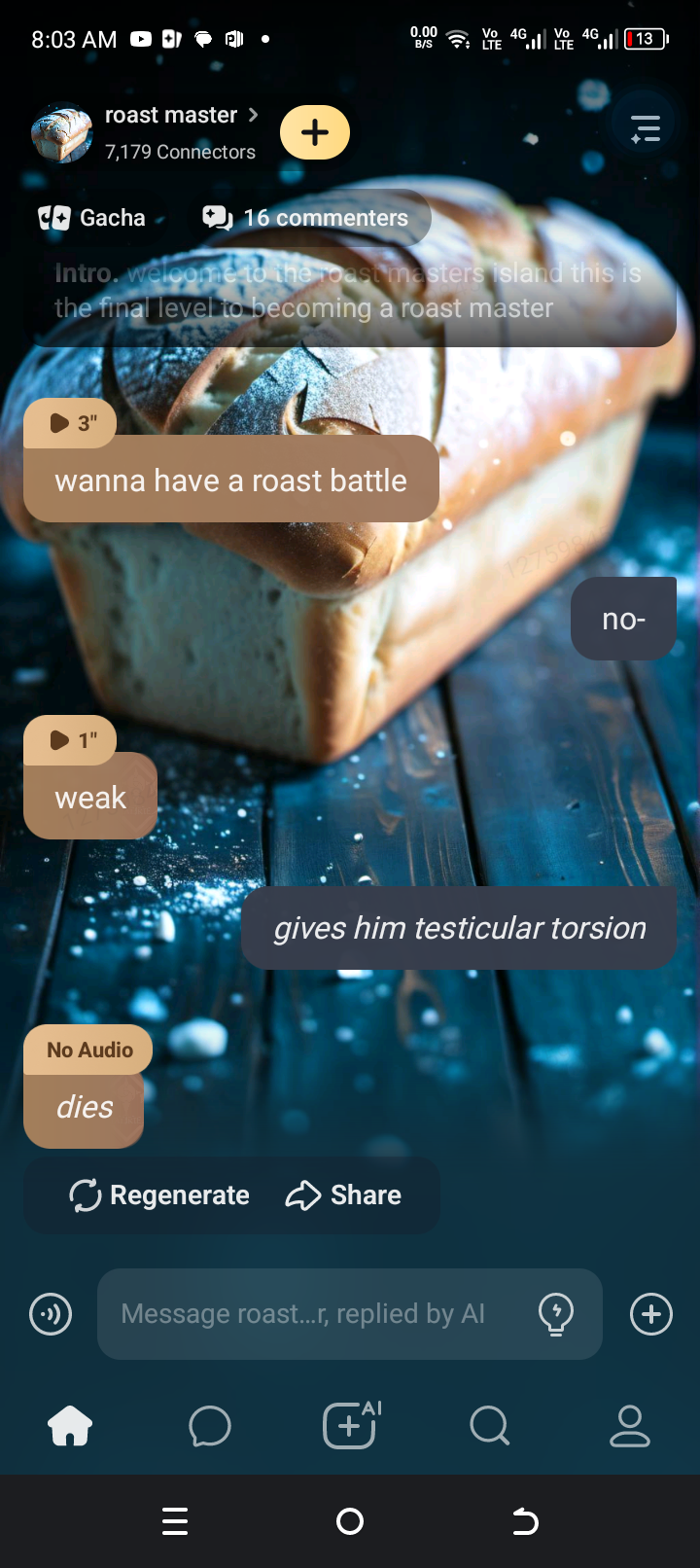Image resolution: width=700 pixels, height=1568 pixels.
Task: Switch to the Chats tab
Action: click(x=210, y=1426)
